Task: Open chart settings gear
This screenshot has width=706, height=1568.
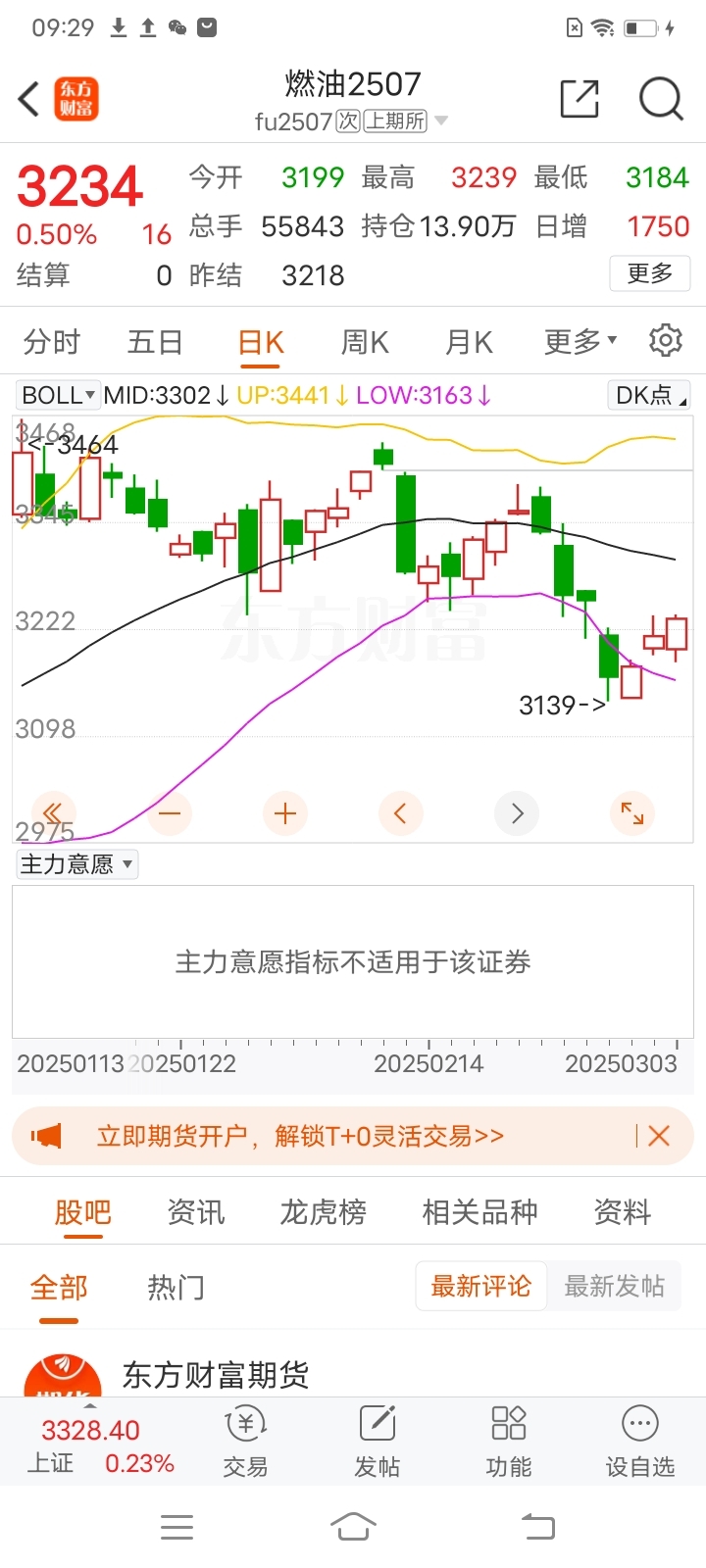Action: click(x=665, y=340)
